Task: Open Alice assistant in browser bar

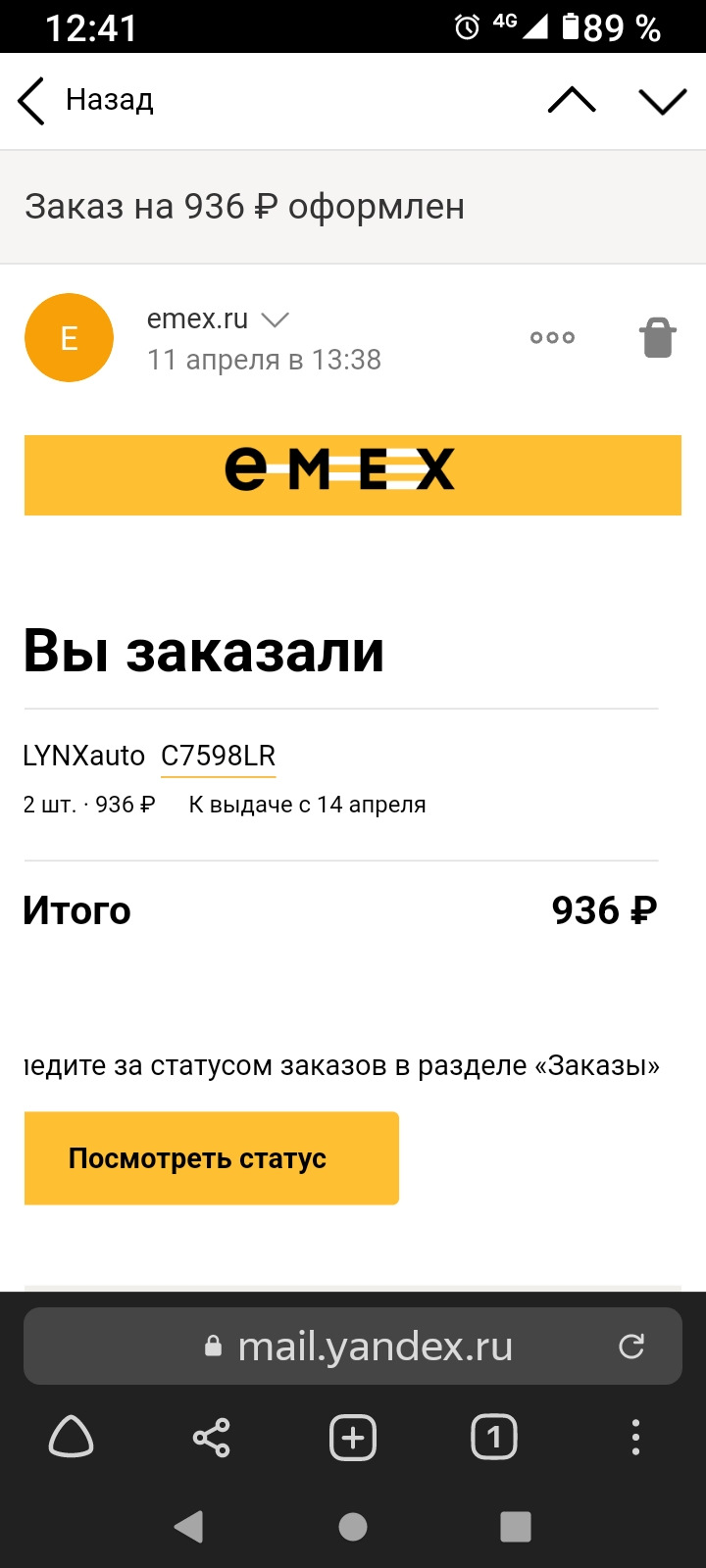Action: [71, 1438]
